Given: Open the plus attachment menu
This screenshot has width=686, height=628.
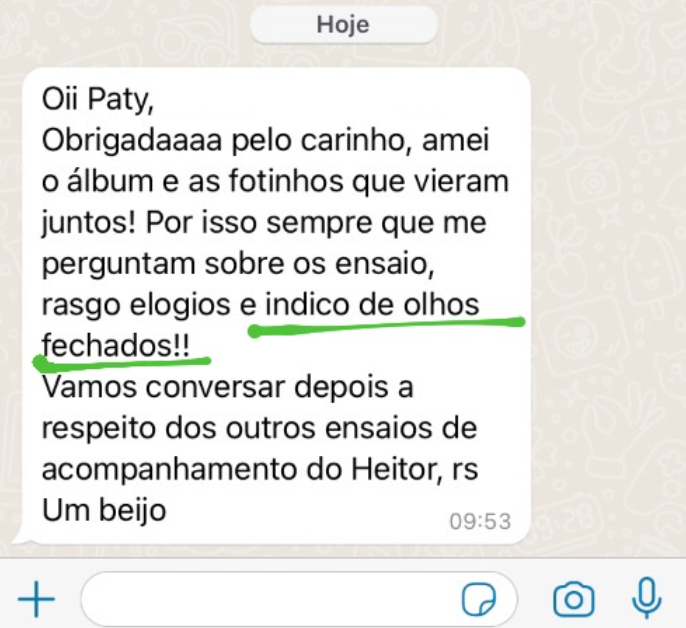Looking at the screenshot, I should coord(37,600).
